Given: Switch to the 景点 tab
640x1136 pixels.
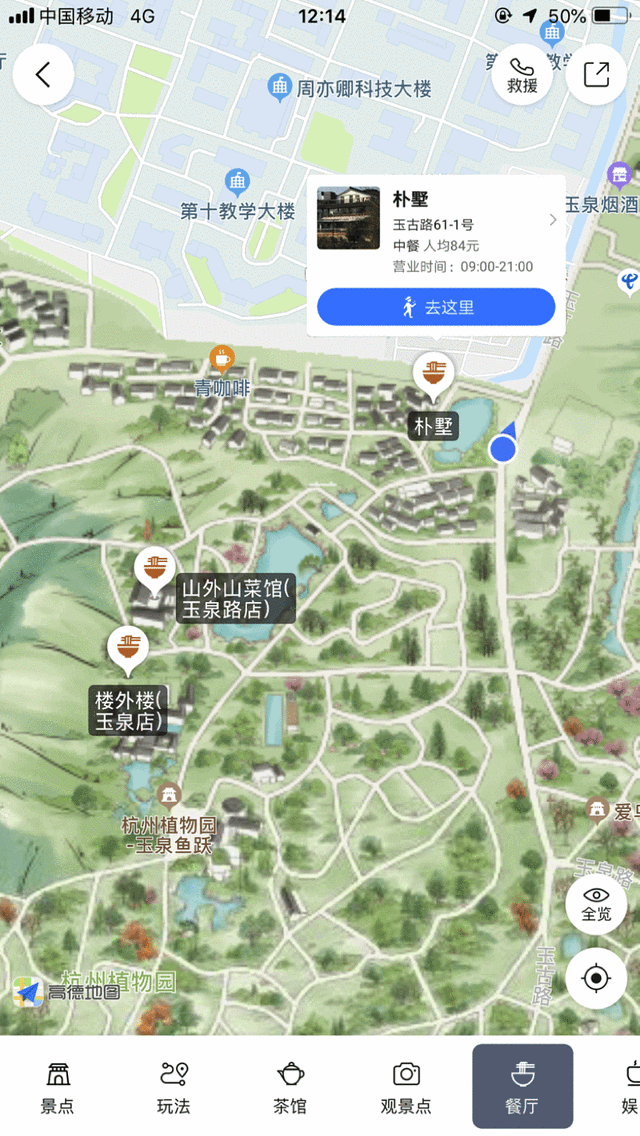Looking at the screenshot, I should 57,1087.
